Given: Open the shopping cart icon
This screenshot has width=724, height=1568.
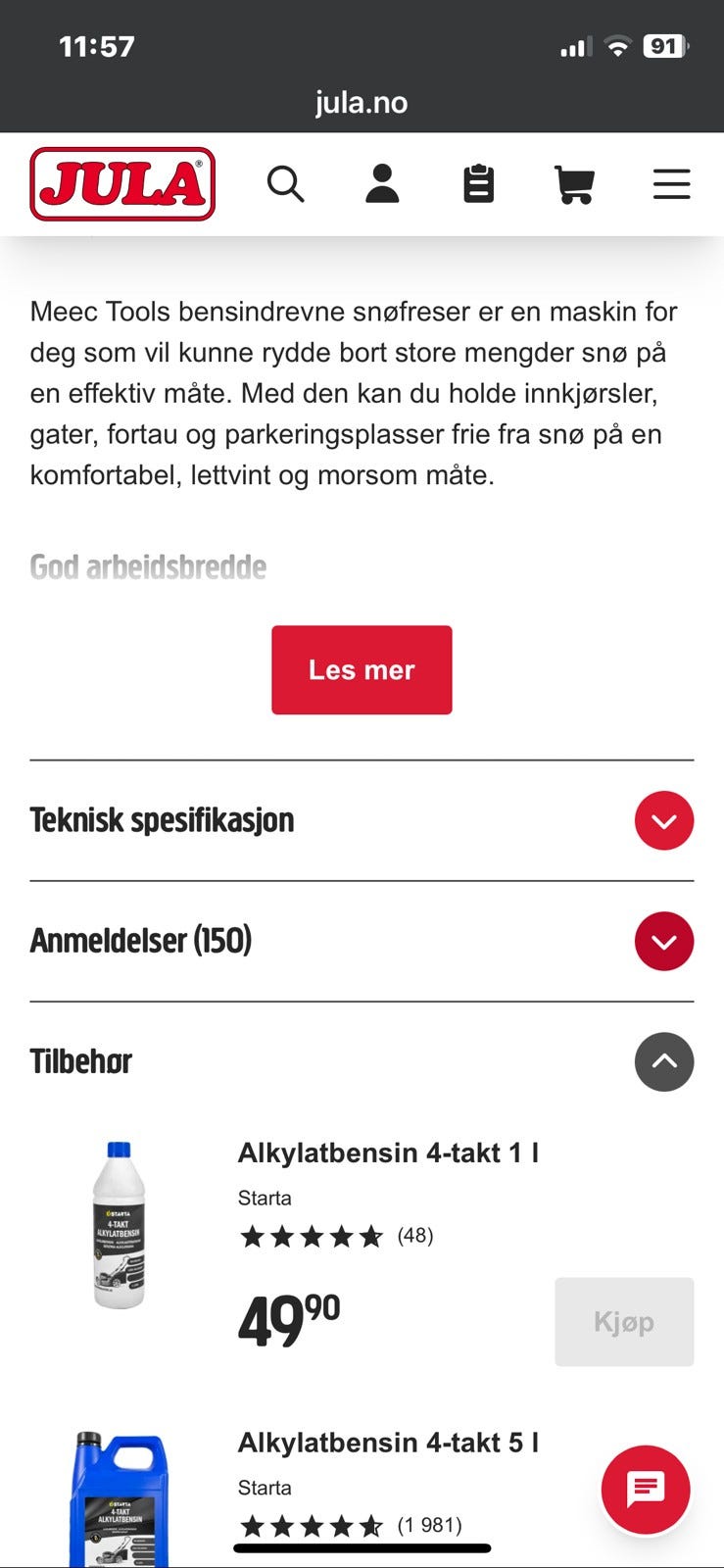Looking at the screenshot, I should 575,183.
